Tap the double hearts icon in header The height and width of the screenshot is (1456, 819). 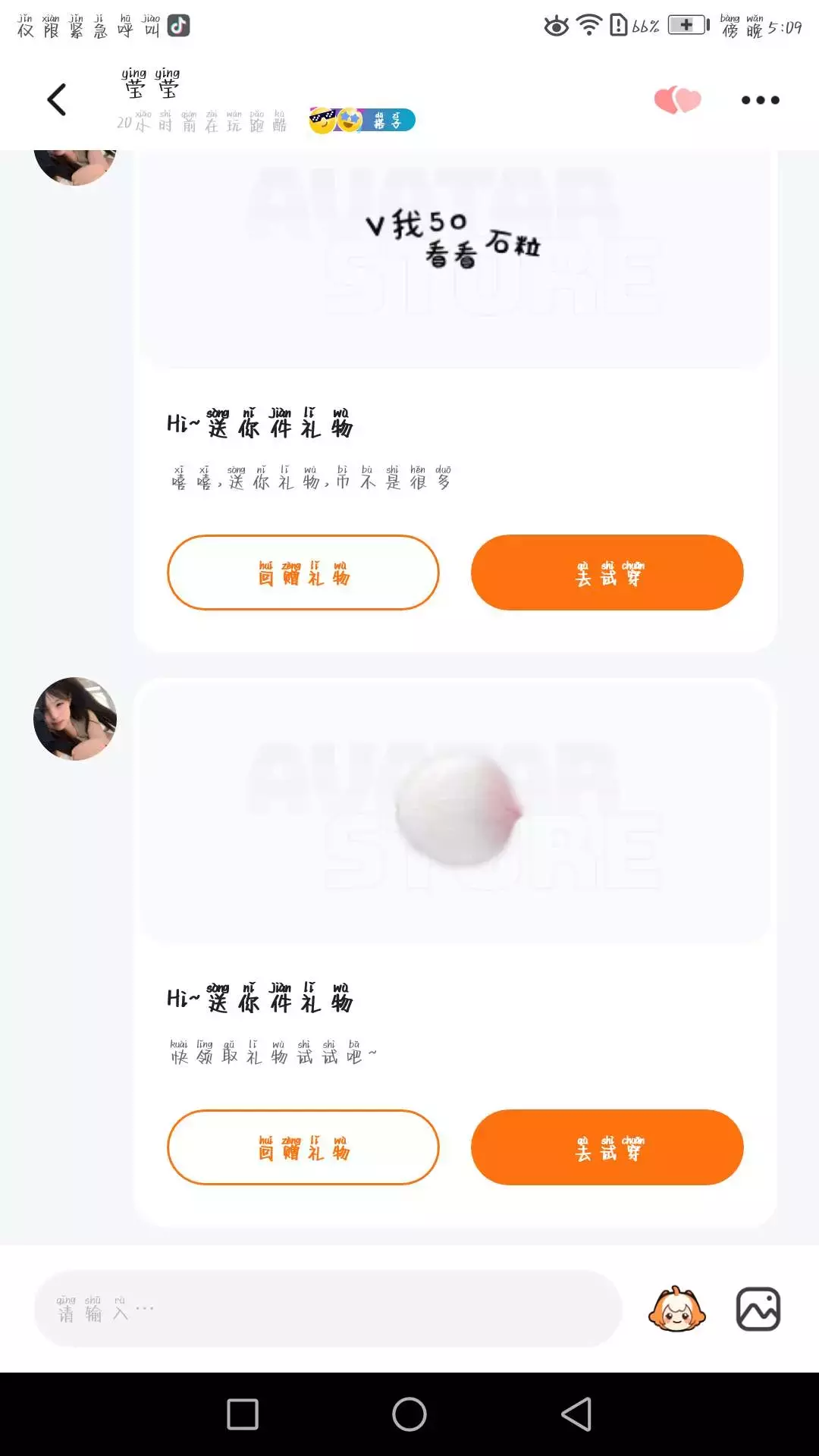[x=677, y=100]
